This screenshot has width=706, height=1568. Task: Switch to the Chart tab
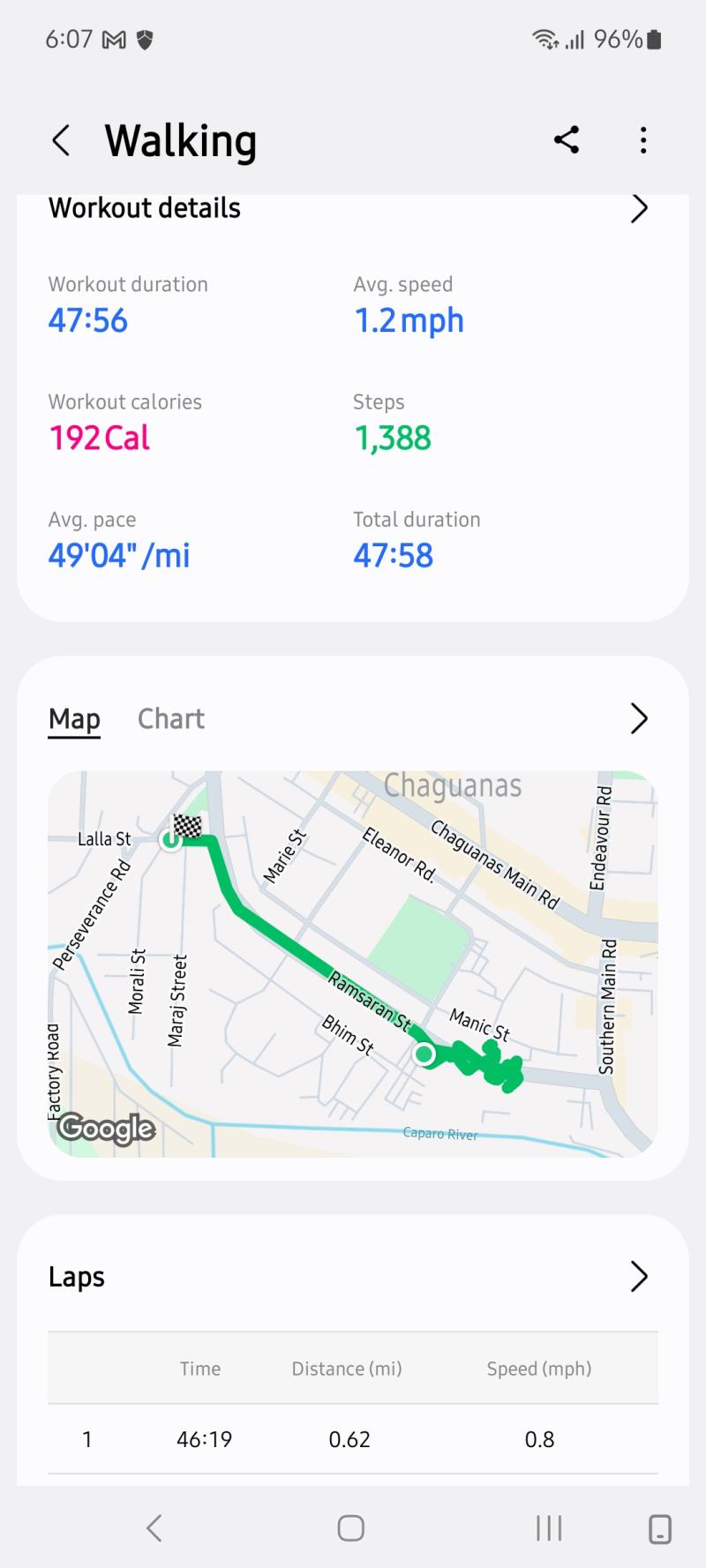pyautogui.click(x=171, y=719)
